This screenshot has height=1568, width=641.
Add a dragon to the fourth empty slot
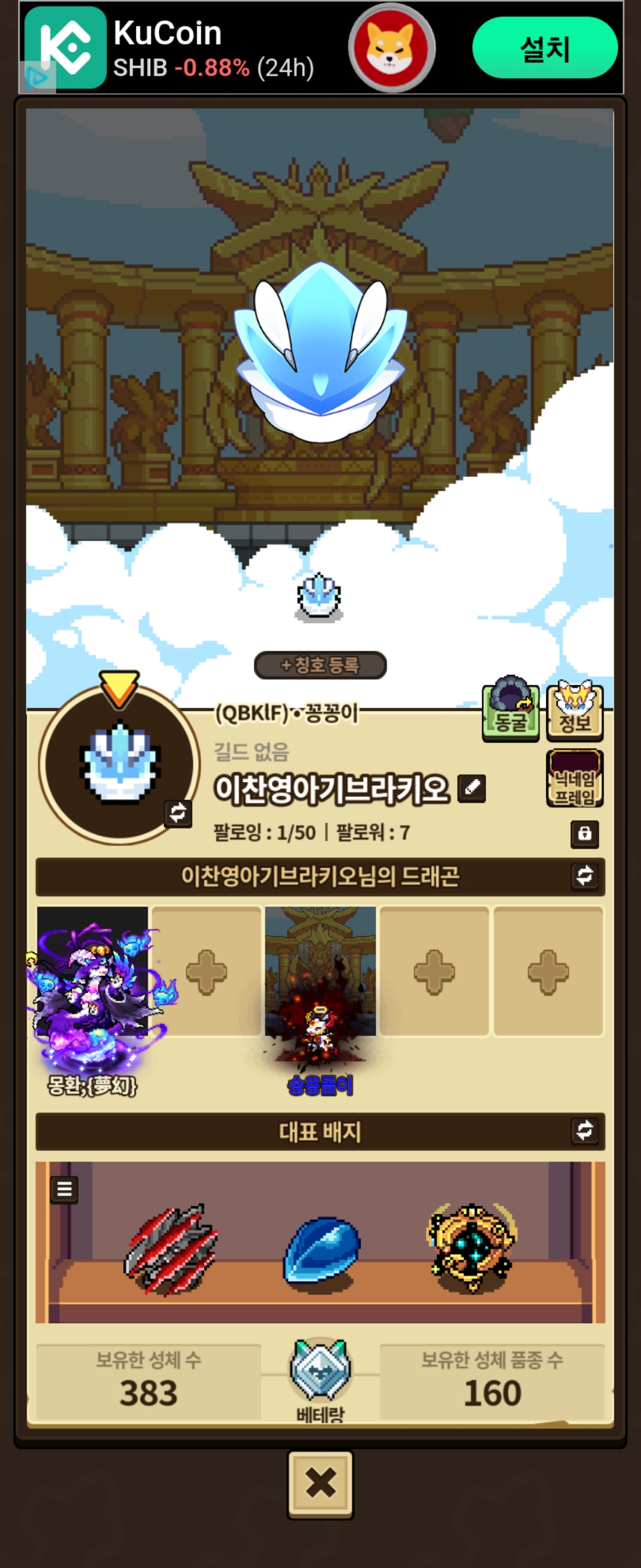pos(434,972)
